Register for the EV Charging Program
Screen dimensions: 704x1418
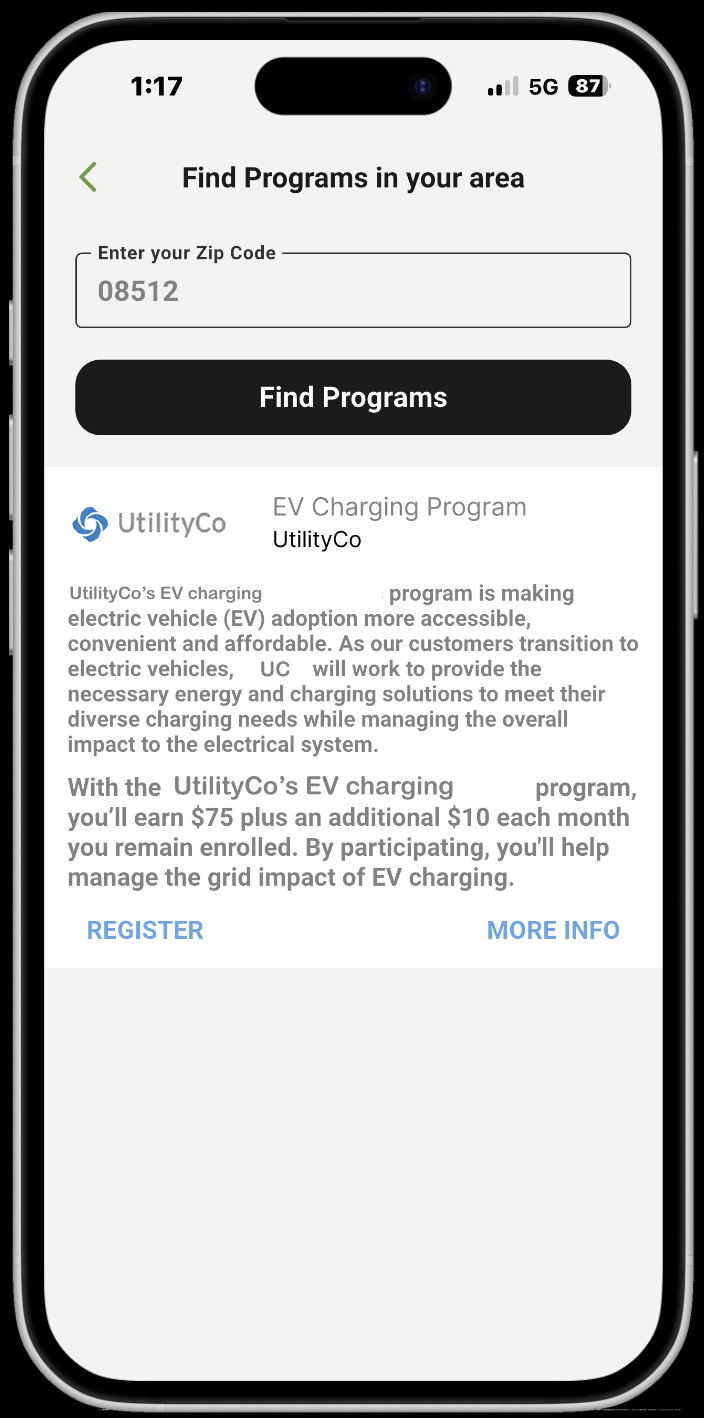pos(145,930)
